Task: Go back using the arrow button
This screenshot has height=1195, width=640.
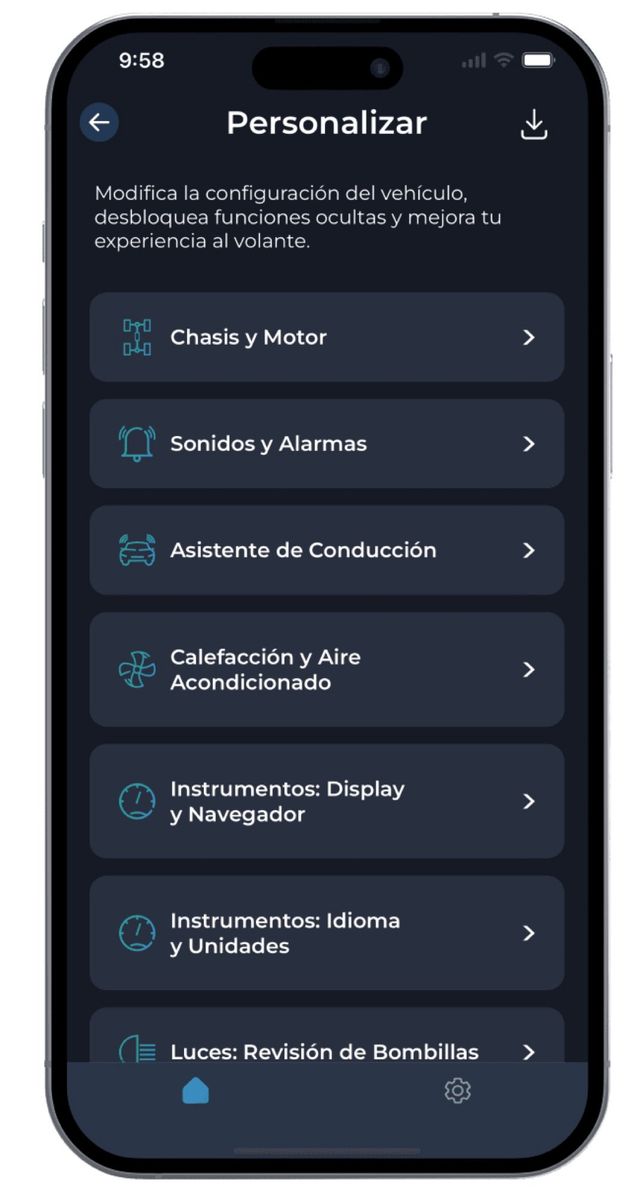Action: 99,123
